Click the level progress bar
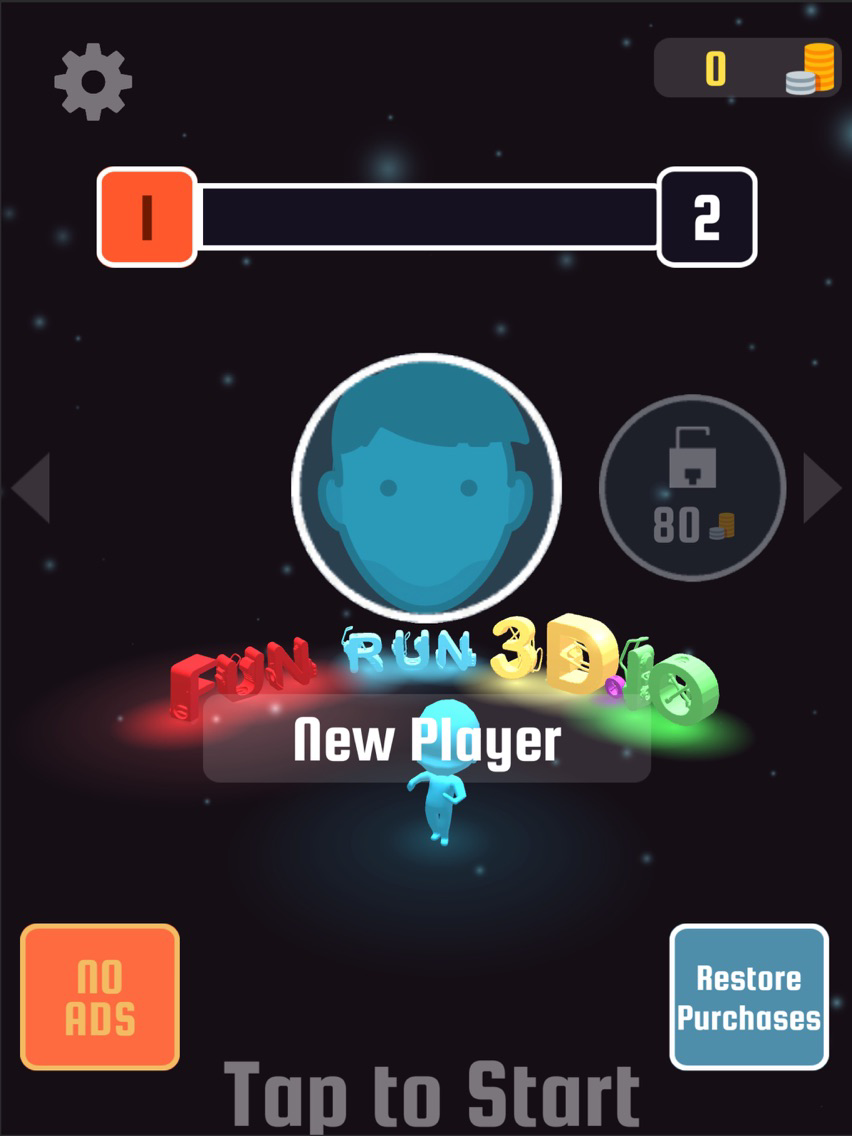This screenshot has width=852, height=1136. [x=426, y=219]
